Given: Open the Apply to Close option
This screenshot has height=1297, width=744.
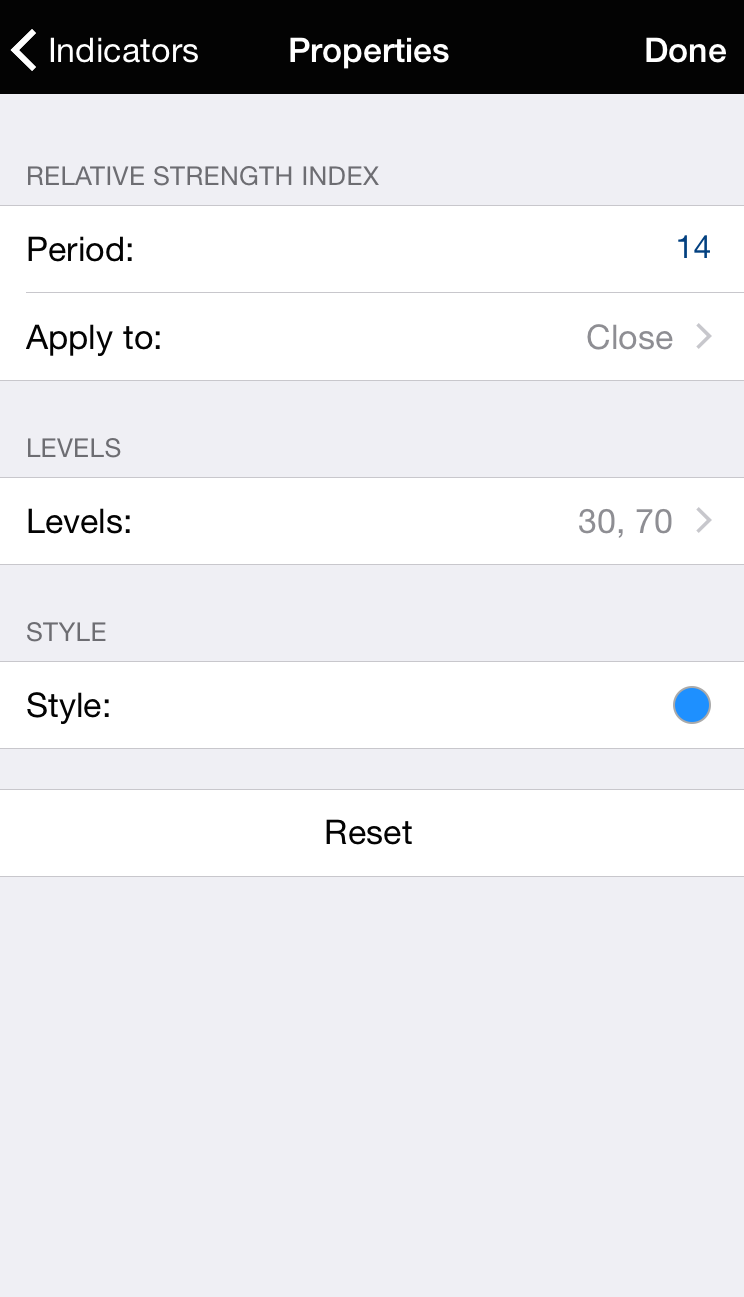Looking at the screenshot, I should pyautogui.click(x=372, y=337).
